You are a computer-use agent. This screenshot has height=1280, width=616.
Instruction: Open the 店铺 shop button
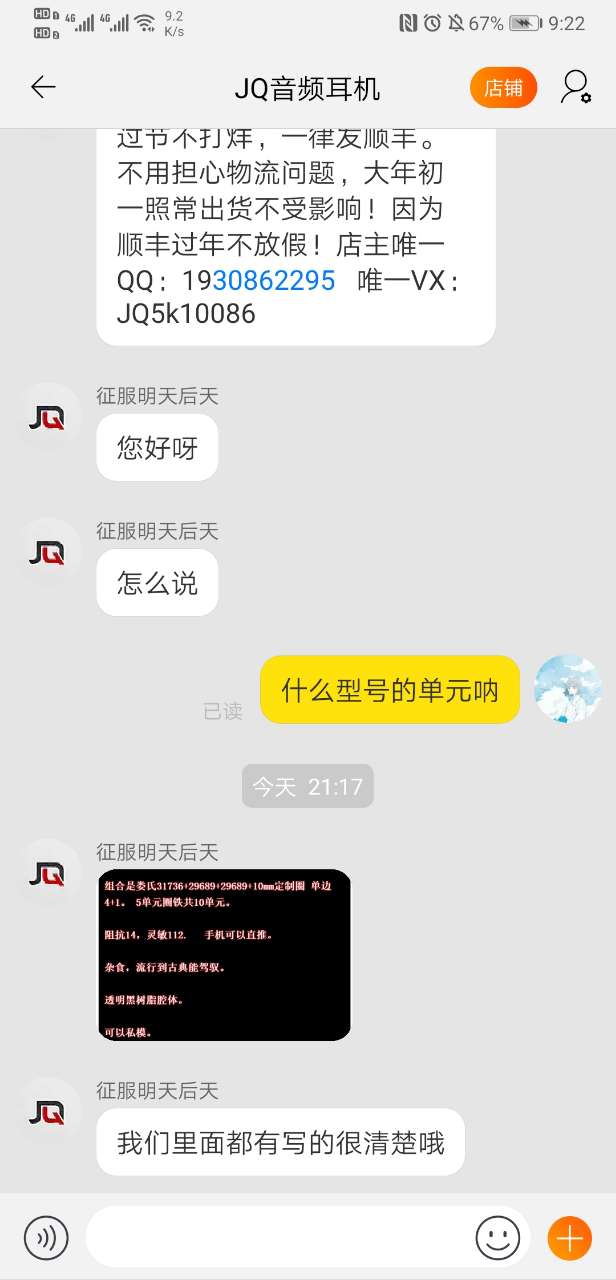[503, 88]
